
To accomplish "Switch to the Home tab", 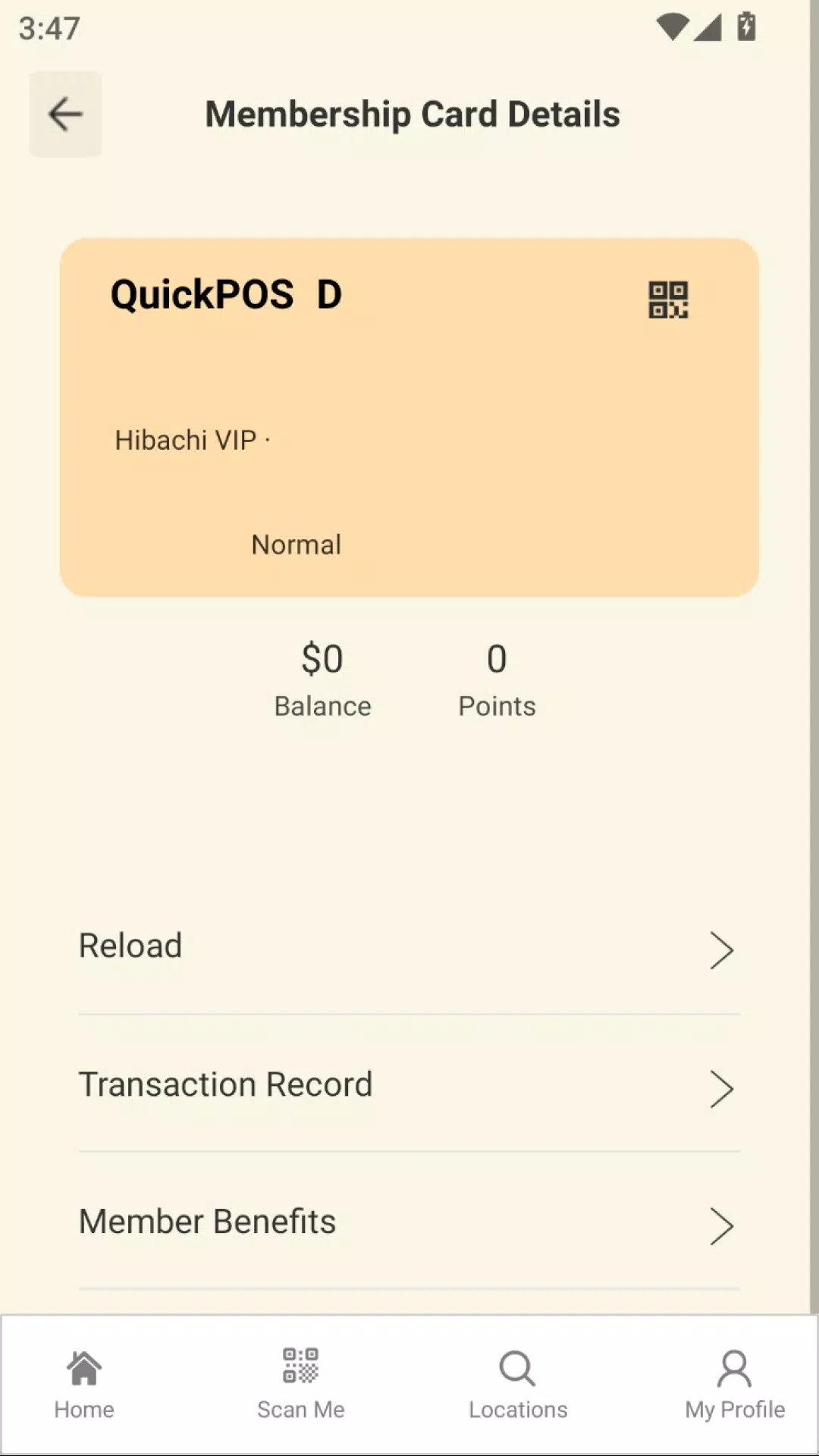I will pyautogui.click(x=84, y=1384).
